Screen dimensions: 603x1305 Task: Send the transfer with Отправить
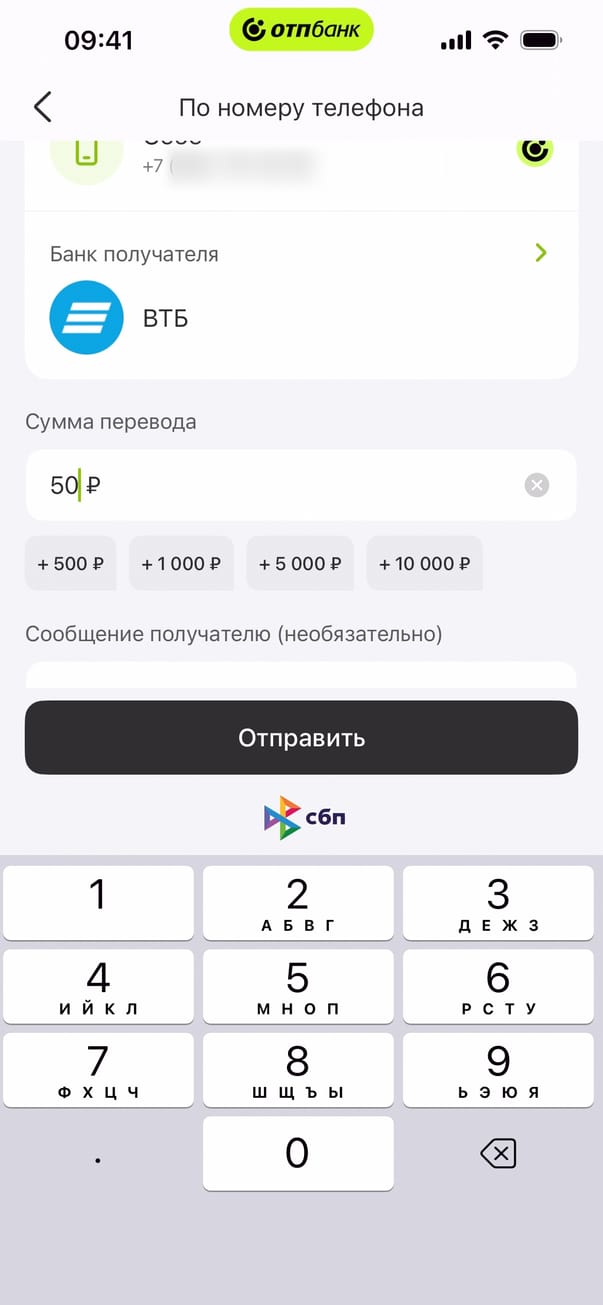301,739
